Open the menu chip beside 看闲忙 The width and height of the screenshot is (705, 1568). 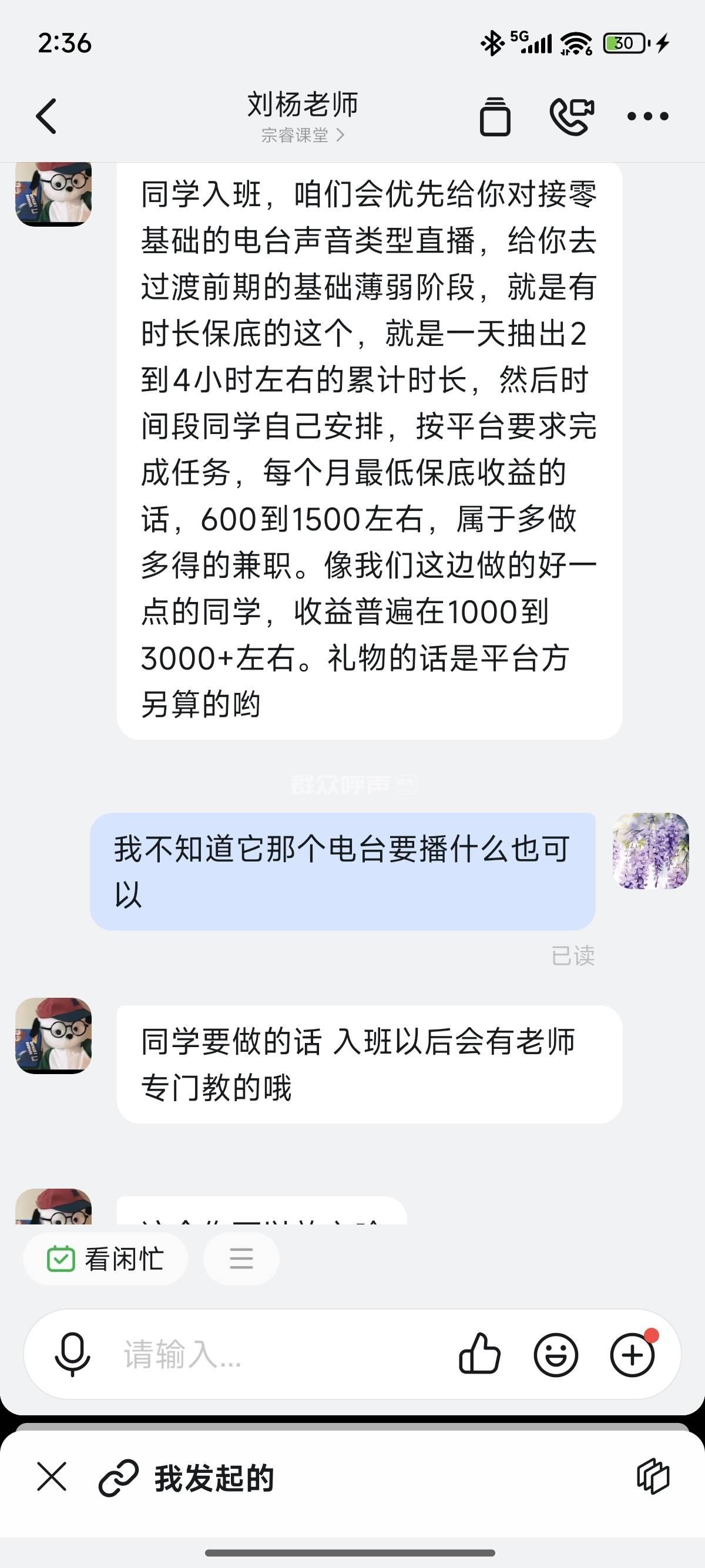241,1259
